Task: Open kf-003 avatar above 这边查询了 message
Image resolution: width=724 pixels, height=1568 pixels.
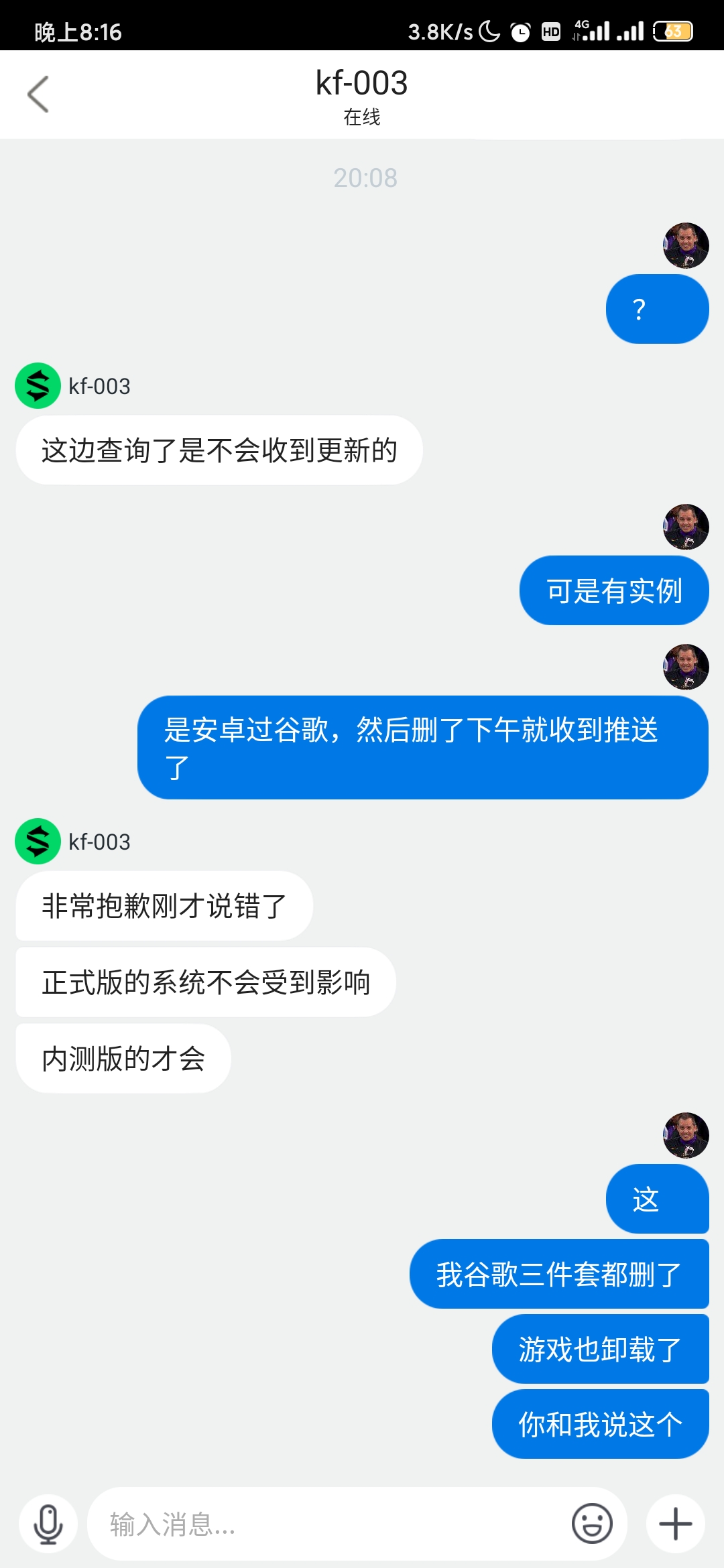Action: [38, 386]
